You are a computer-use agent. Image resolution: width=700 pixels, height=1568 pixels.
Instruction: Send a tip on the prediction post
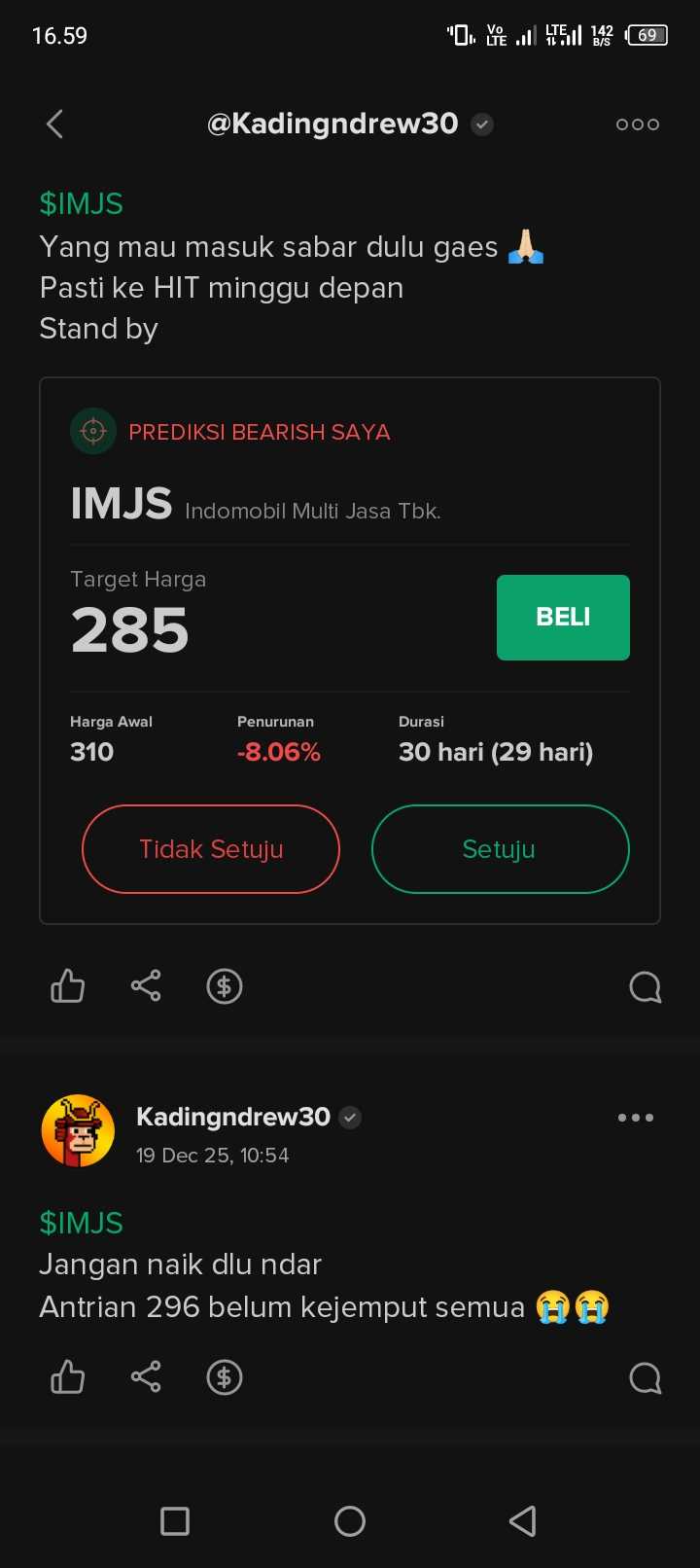tap(225, 986)
